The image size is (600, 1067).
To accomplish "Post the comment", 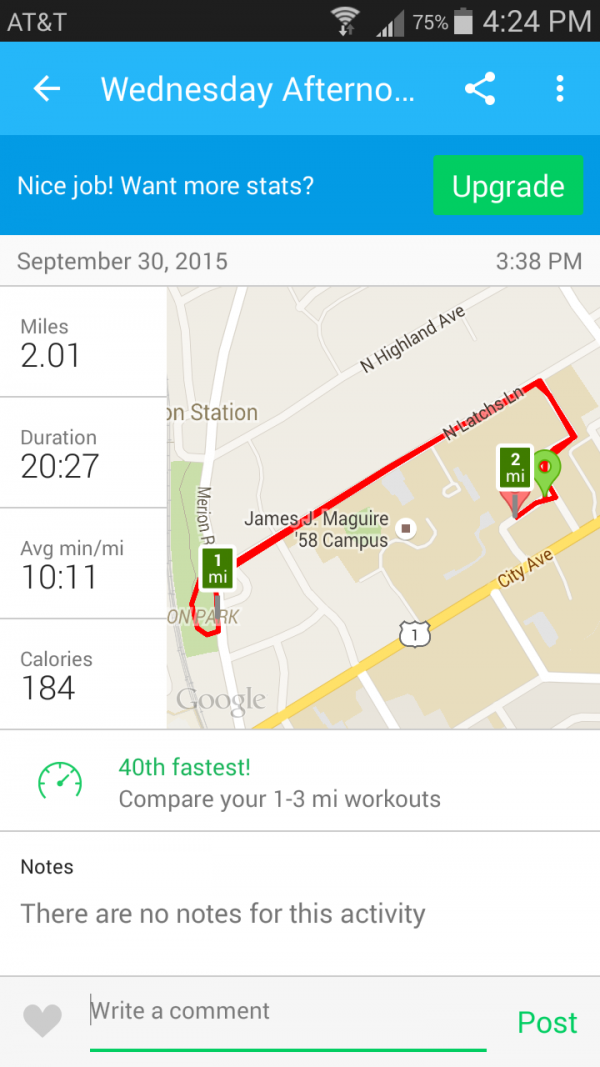I will coord(547,1022).
